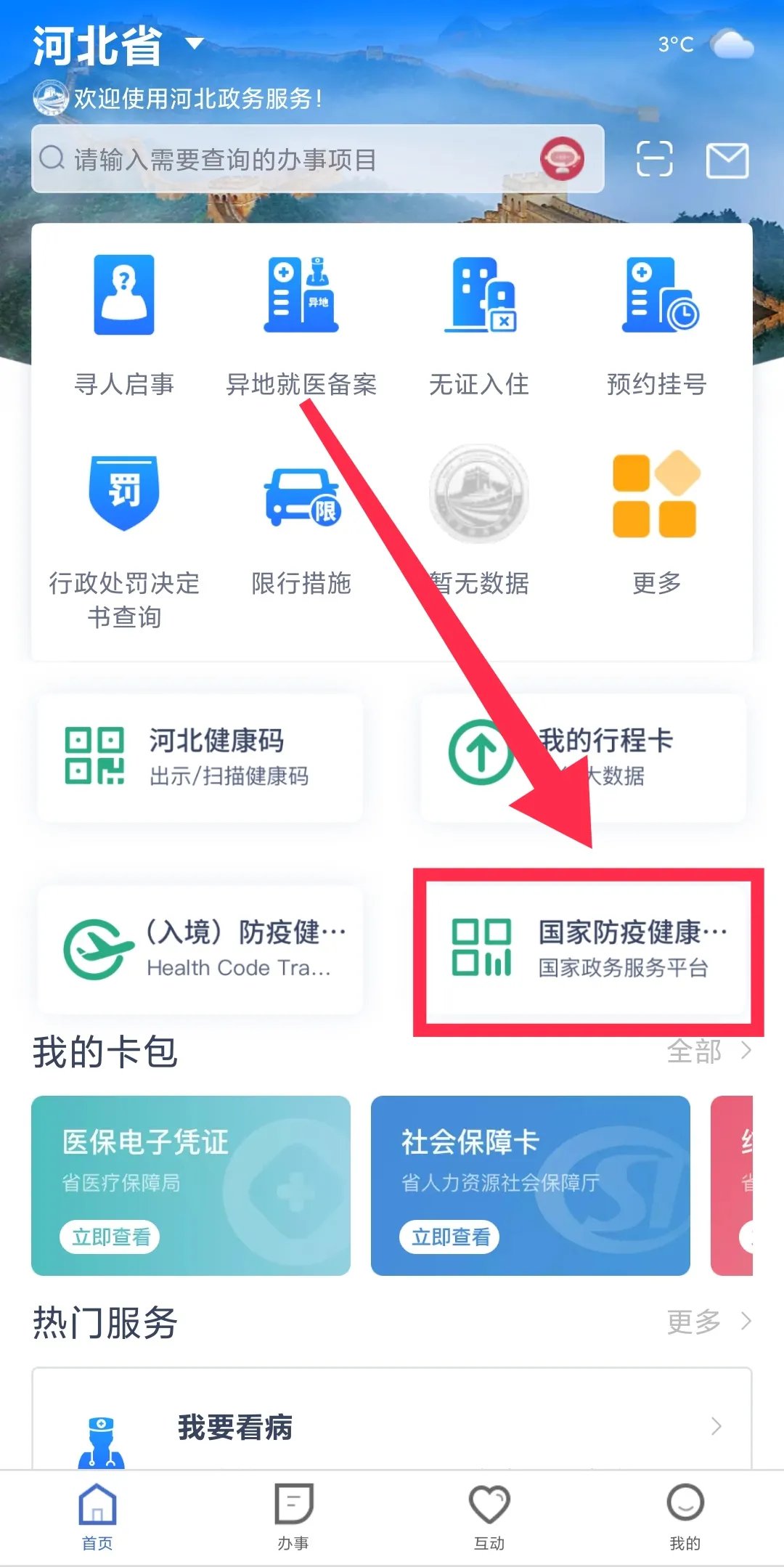Switch to the 办事 tab
The width and height of the screenshot is (784, 1567).
click(x=293, y=1516)
